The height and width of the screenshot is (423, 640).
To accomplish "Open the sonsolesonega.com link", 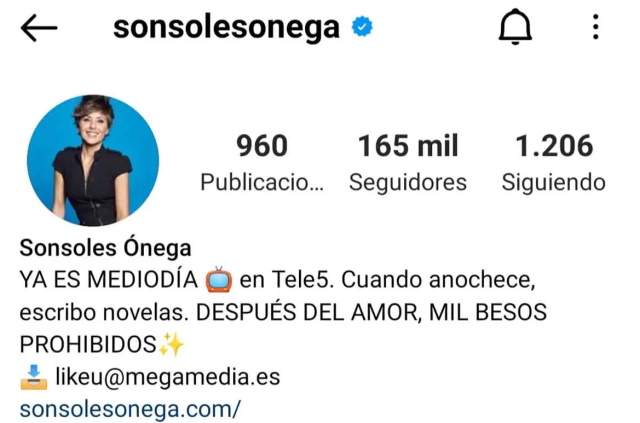I will (130, 408).
